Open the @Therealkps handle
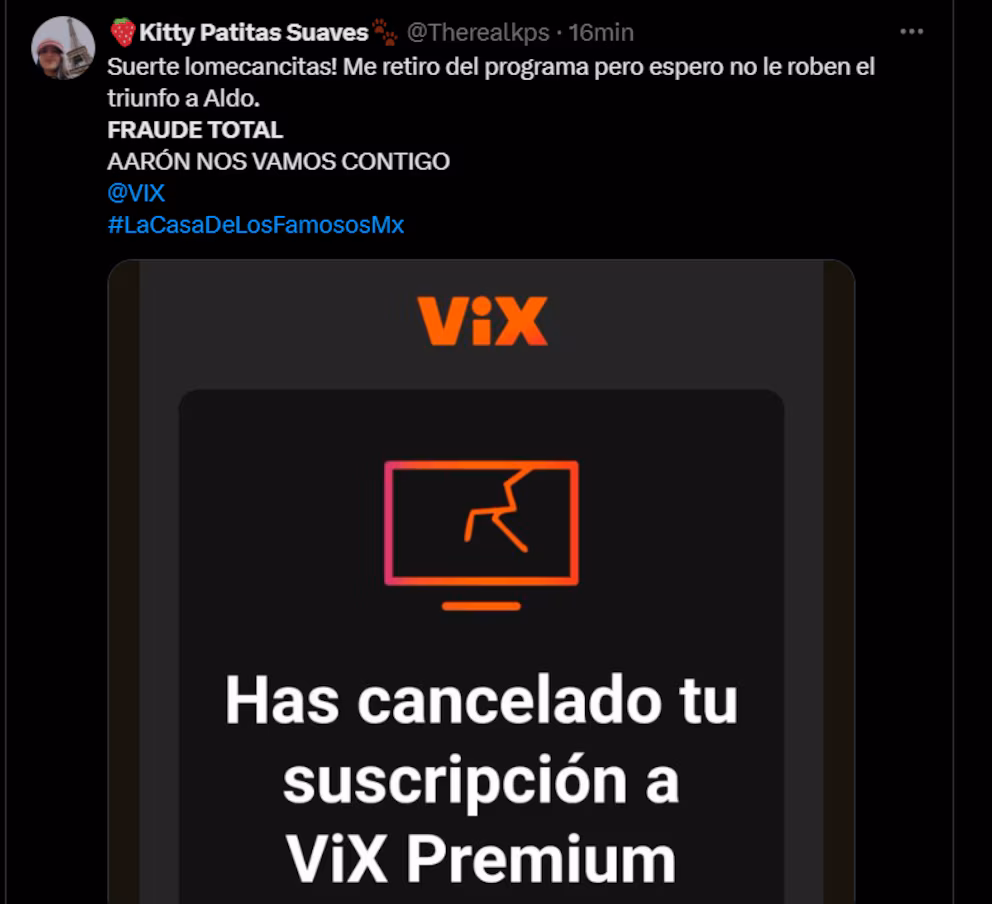The height and width of the screenshot is (904, 992). [478, 33]
